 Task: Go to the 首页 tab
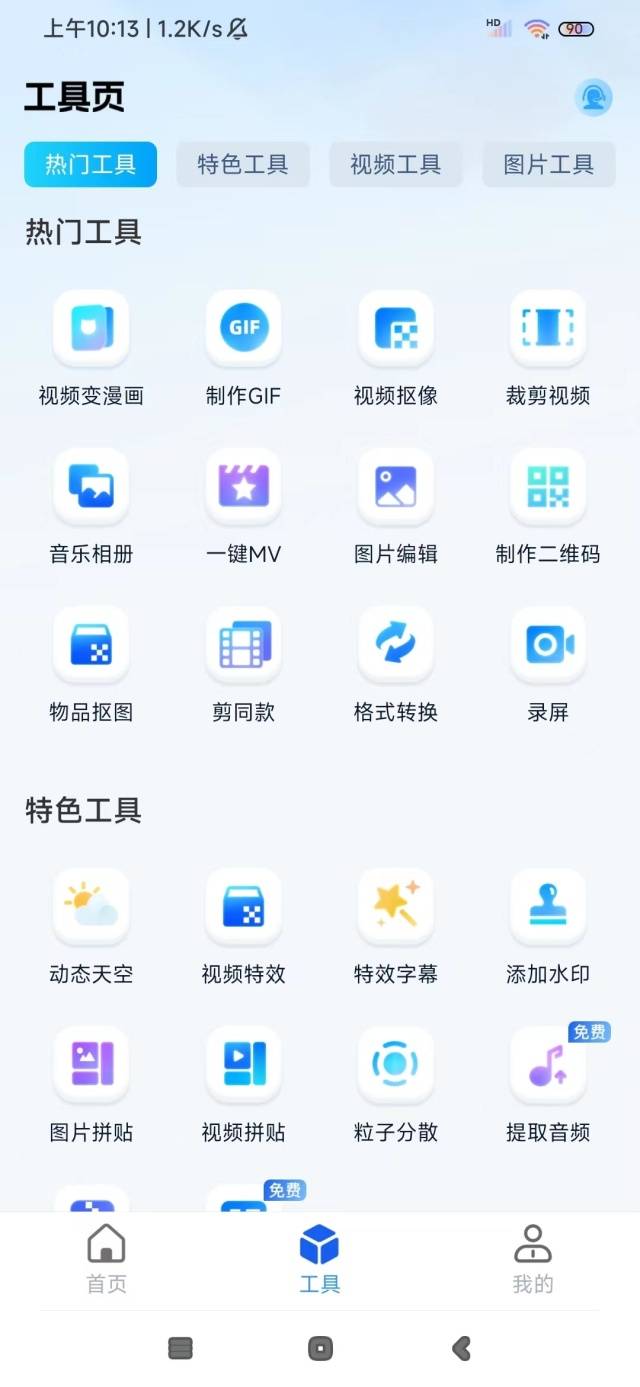point(107,1258)
